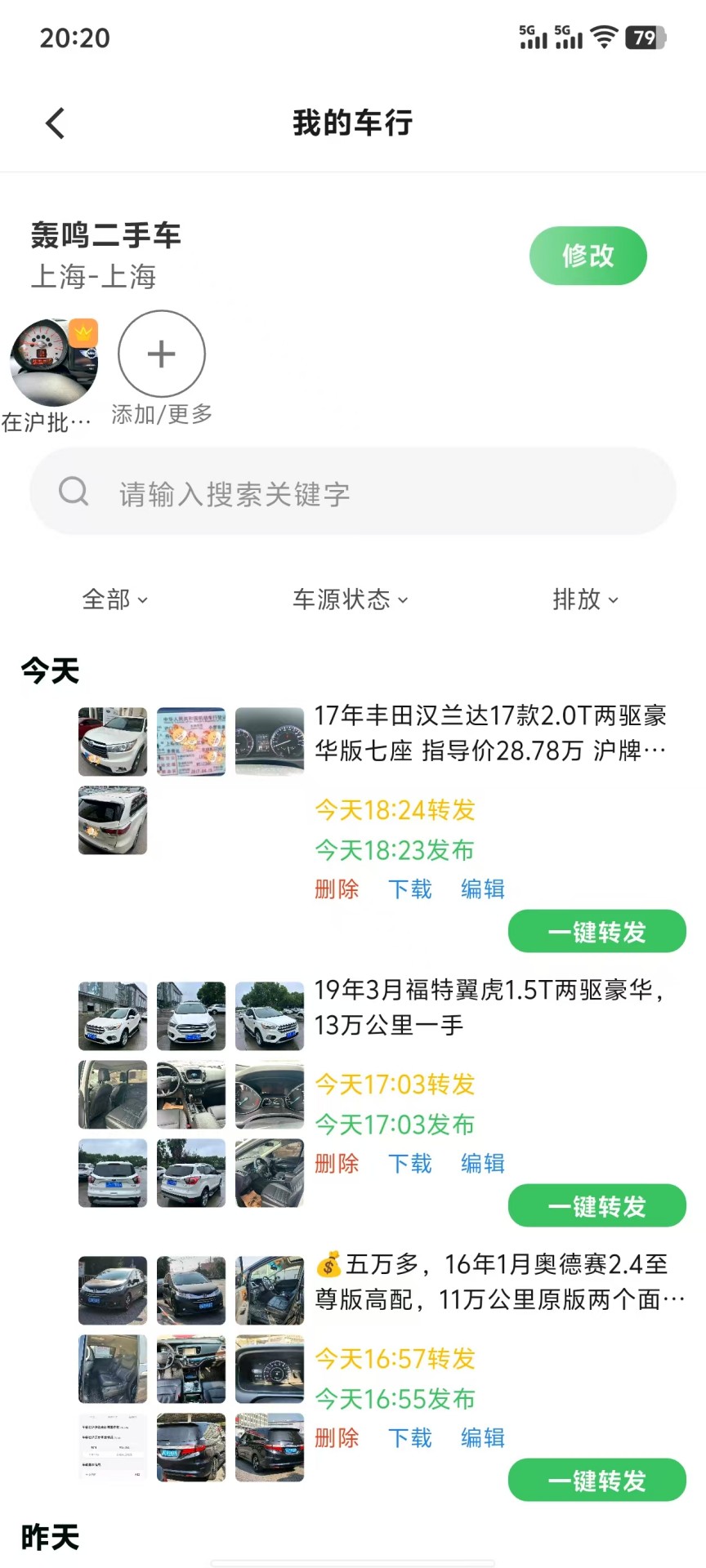Expand the 全部 filter dropdown
This screenshot has width=706, height=1568.
114,599
